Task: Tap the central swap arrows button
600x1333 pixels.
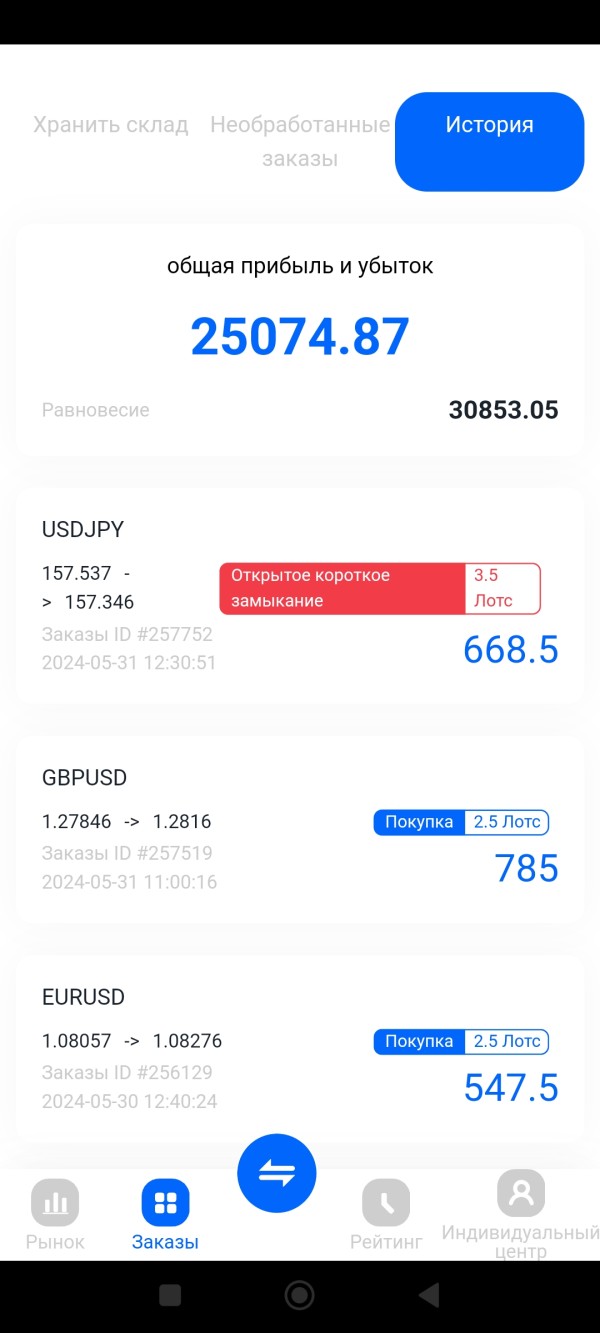Action: coord(277,1173)
